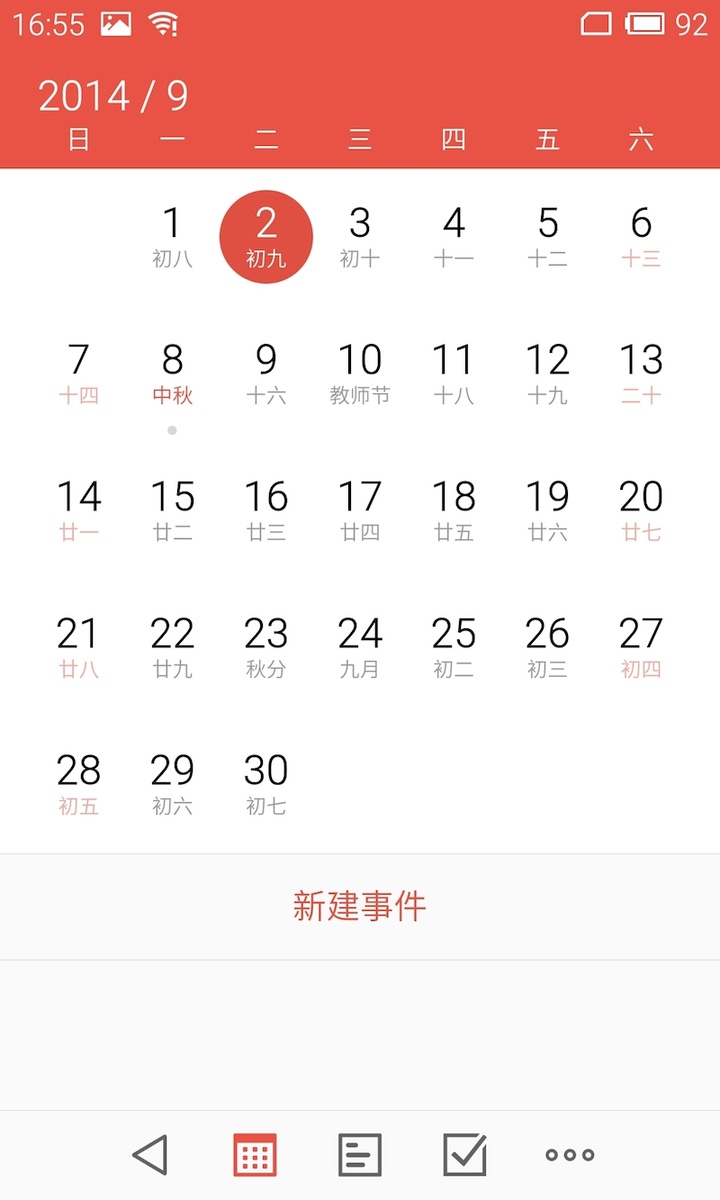Image resolution: width=720 pixels, height=1200 pixels.
Task: Select Saturday September 6
Action: point(641,238)
